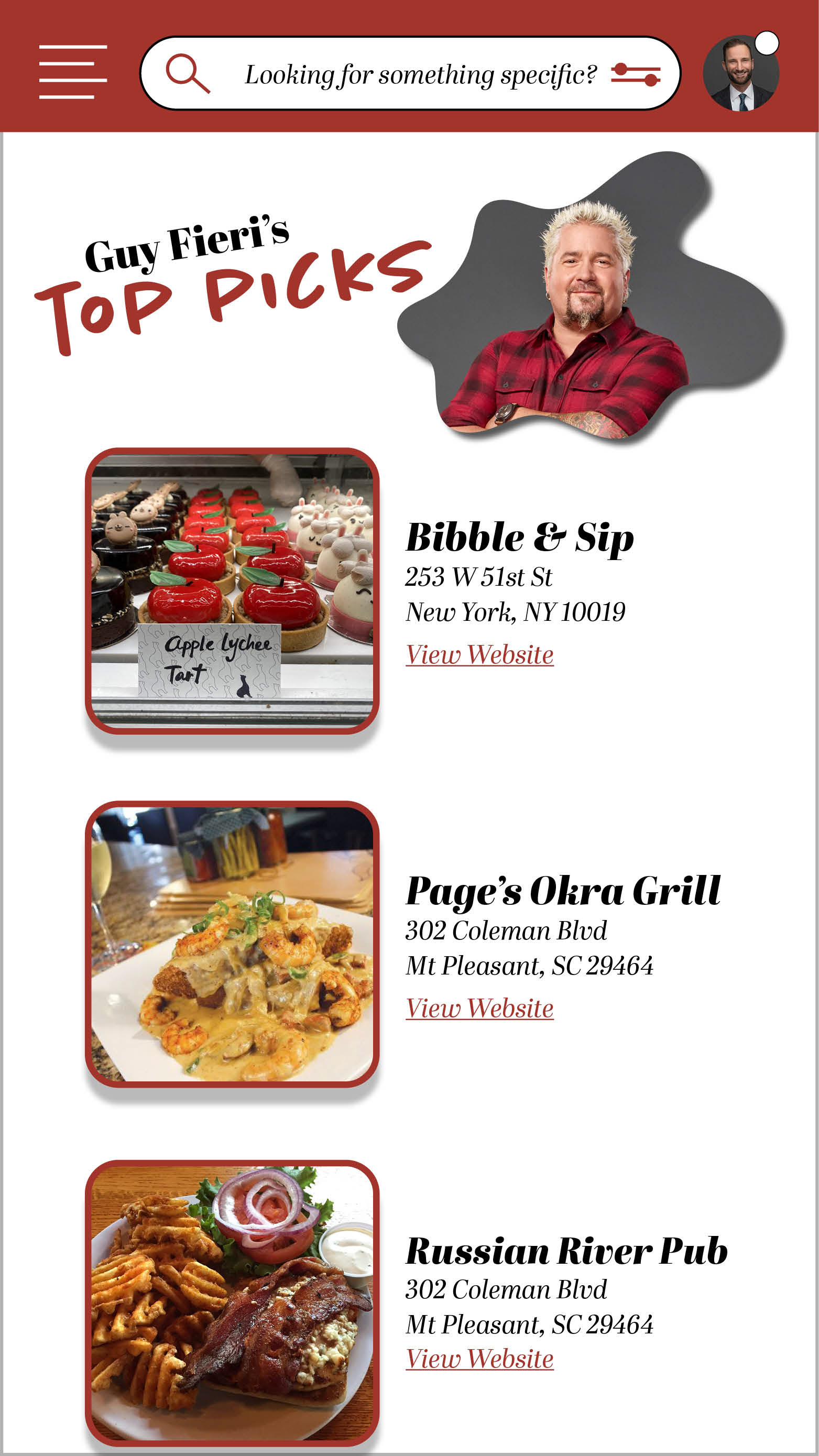Image resolution: width=819 pixels, height=1456 pixels.
Task: Open the profile avatar
Action: pos(741,73)
